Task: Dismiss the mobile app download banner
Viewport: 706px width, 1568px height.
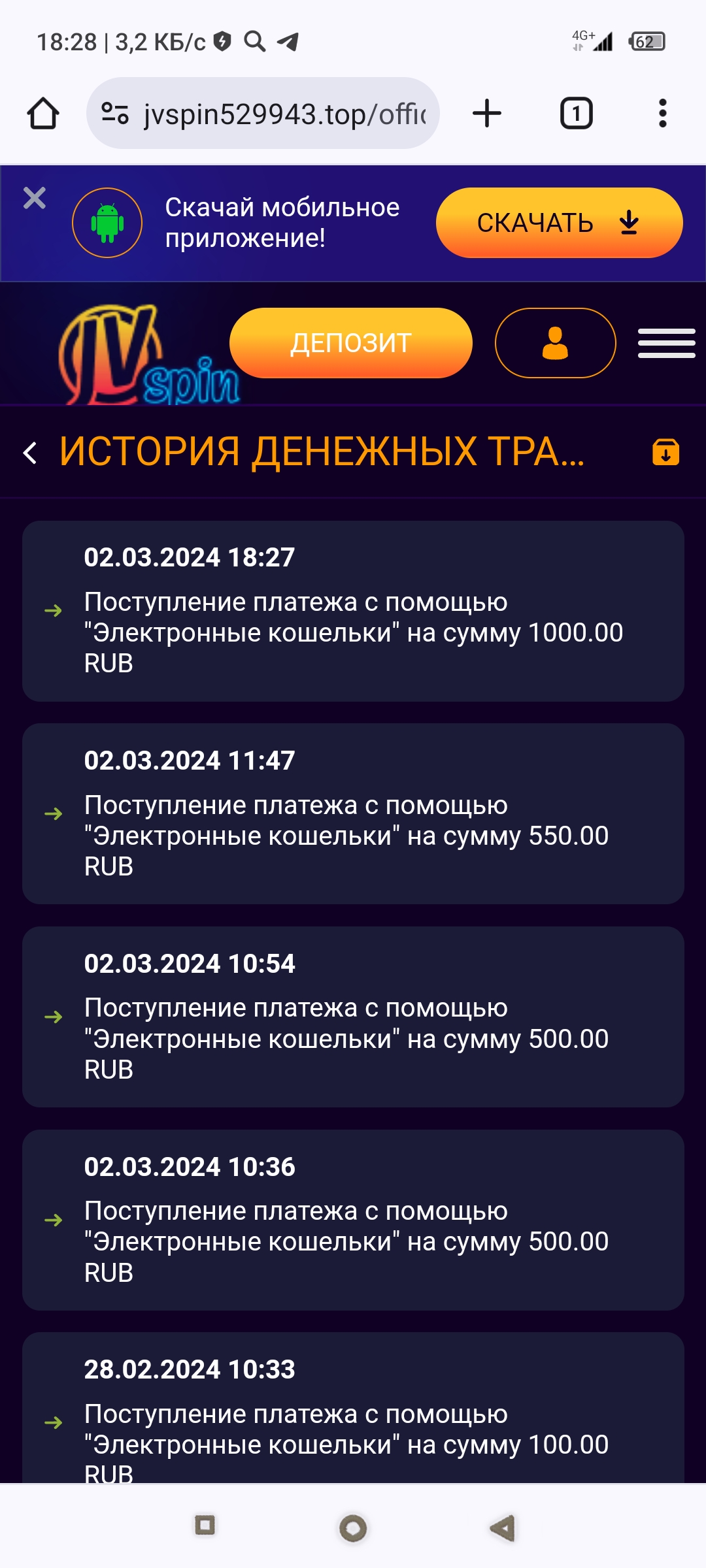Action: click(34, 198)
